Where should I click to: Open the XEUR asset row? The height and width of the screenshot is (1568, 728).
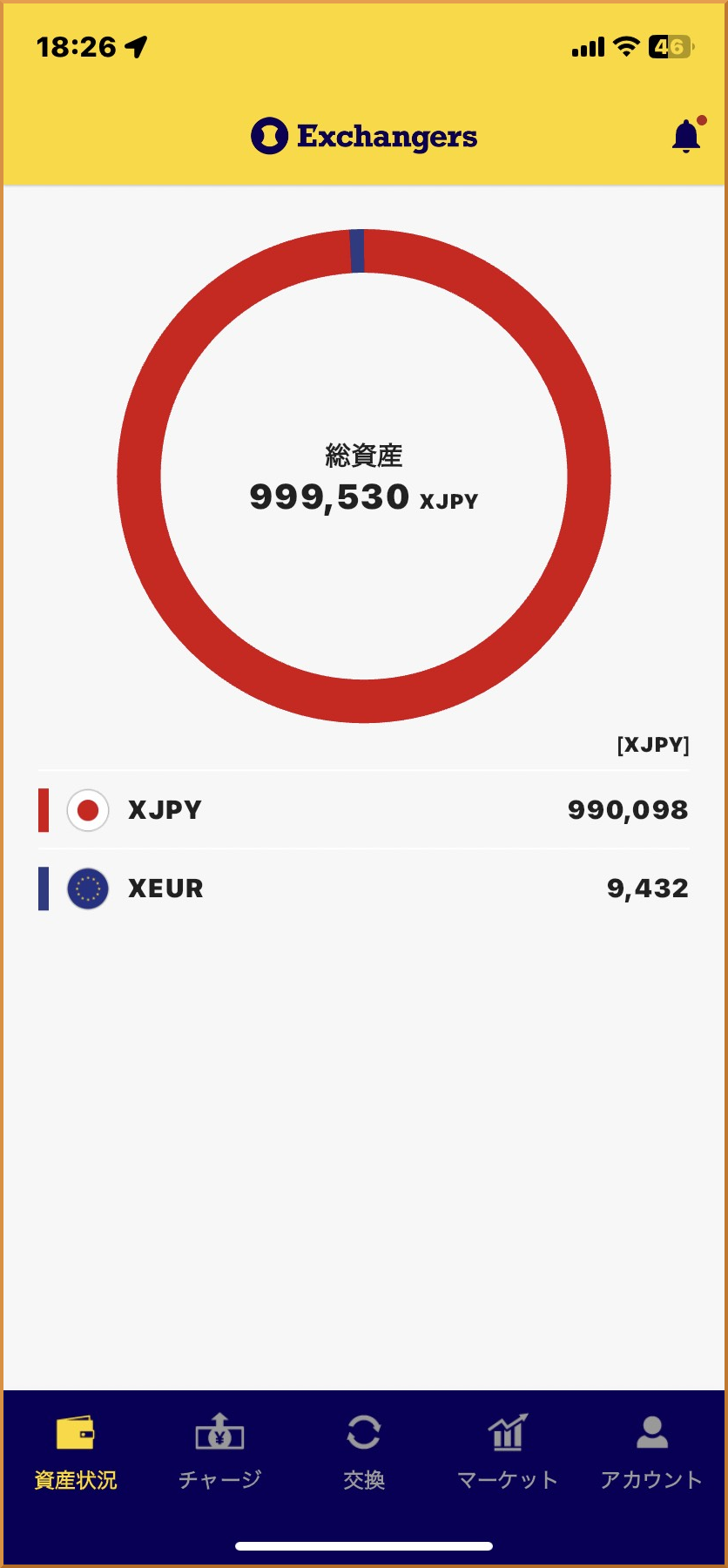pos(364,889)
